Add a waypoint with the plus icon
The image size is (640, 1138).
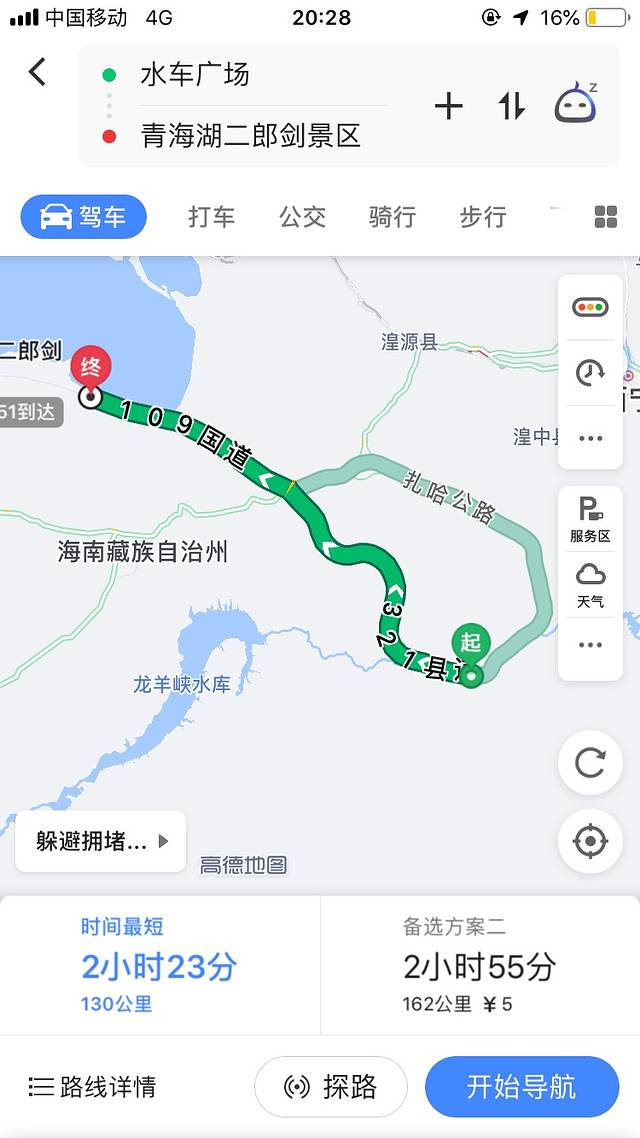(x=449, y=105)
